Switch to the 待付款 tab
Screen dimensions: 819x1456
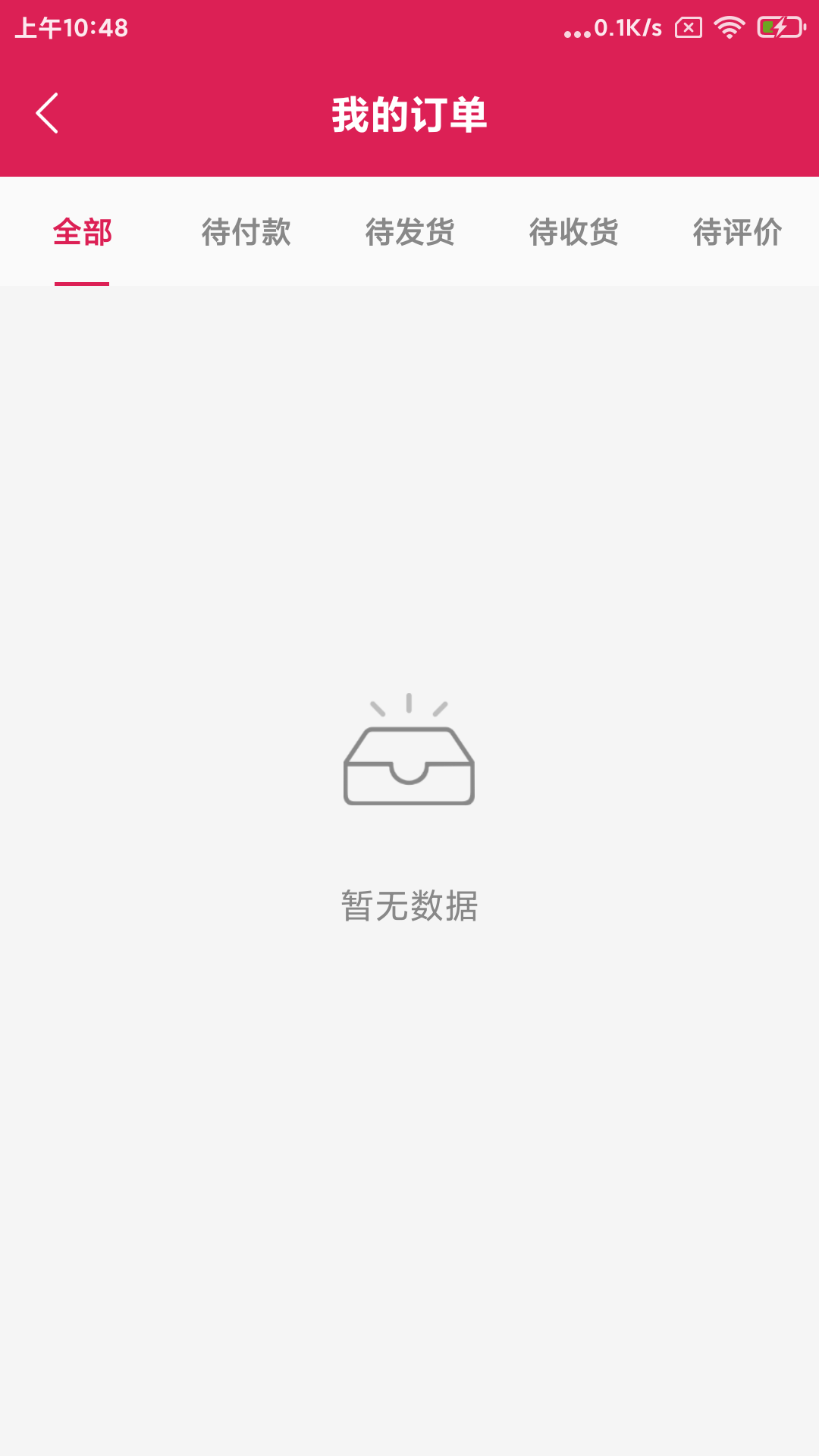click(246, 232)
